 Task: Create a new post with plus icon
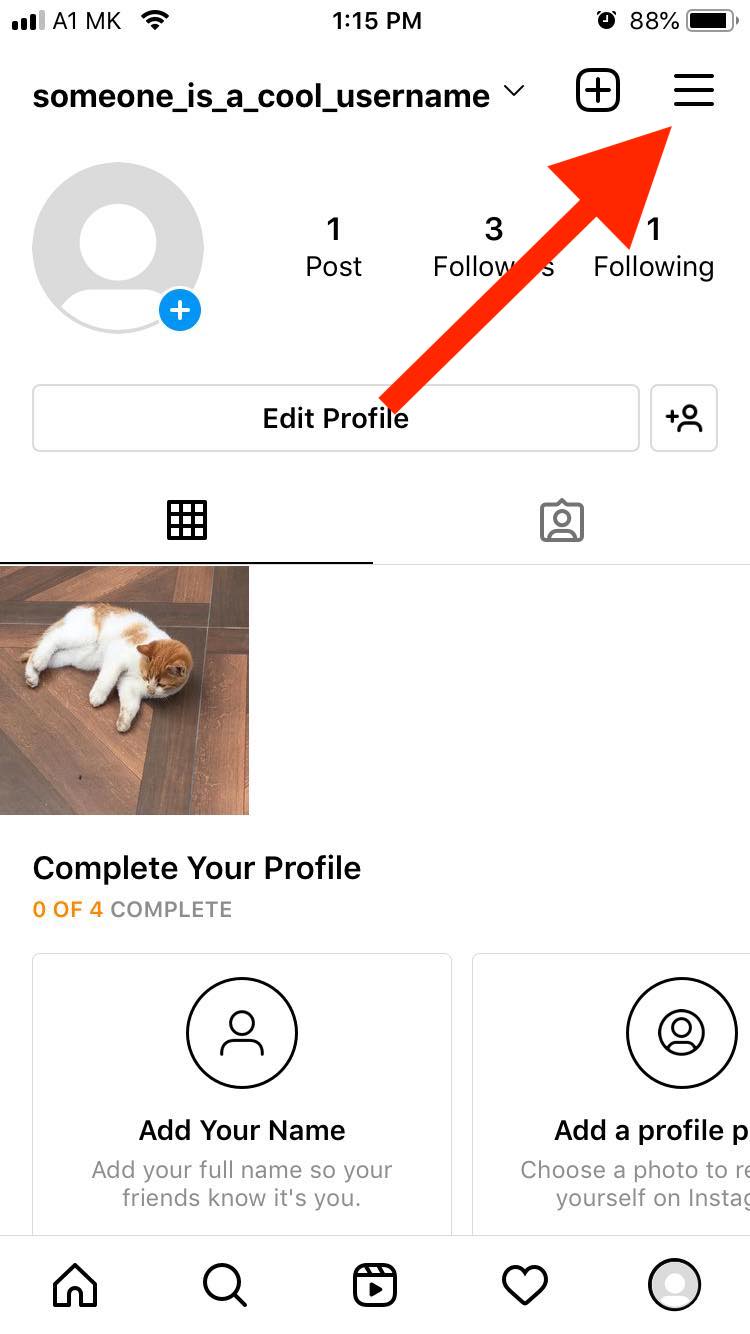point(598,91)
